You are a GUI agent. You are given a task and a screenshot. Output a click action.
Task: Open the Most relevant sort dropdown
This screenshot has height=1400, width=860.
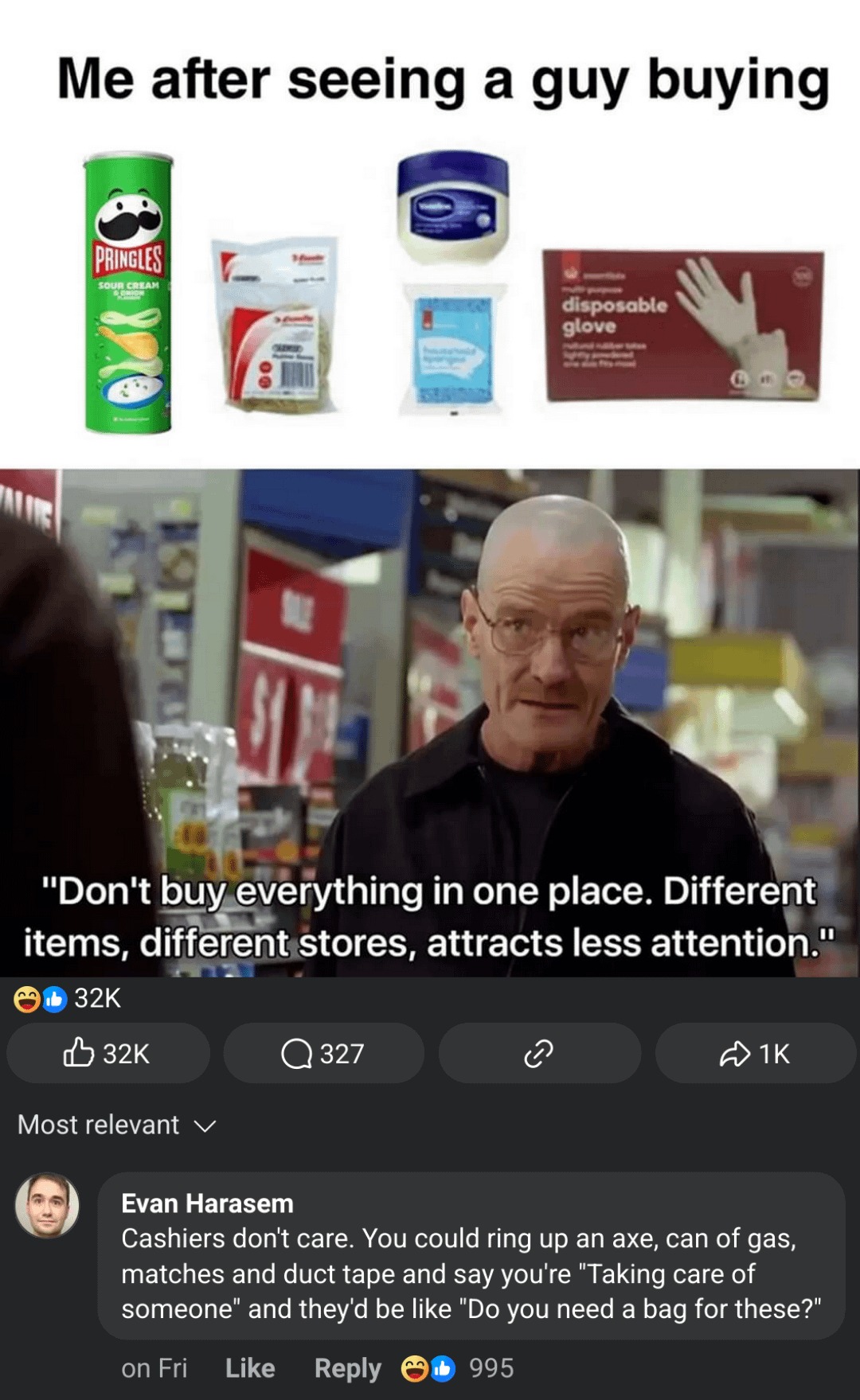click(100, 1125)
